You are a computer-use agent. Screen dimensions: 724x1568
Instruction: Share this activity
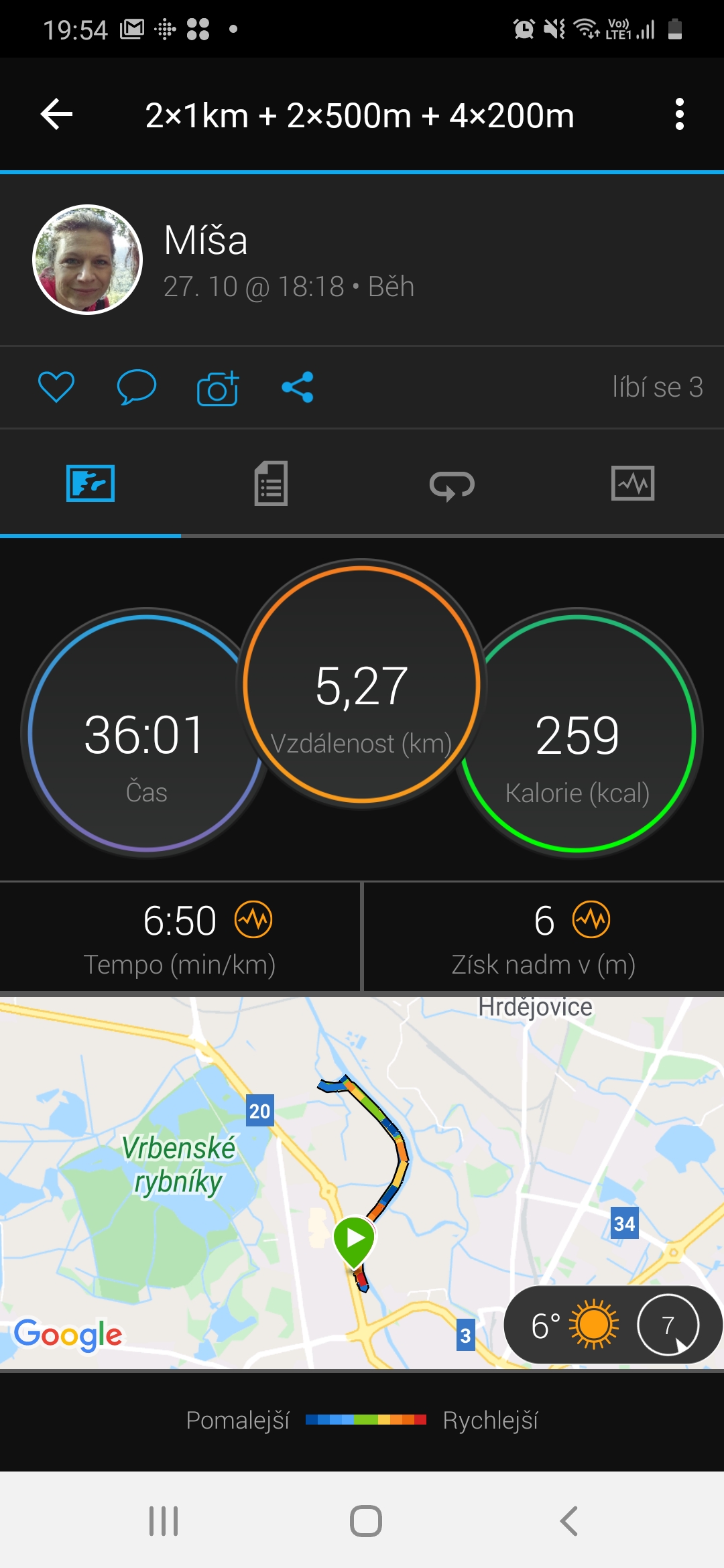pyautogui.click(x=298, y=387)
